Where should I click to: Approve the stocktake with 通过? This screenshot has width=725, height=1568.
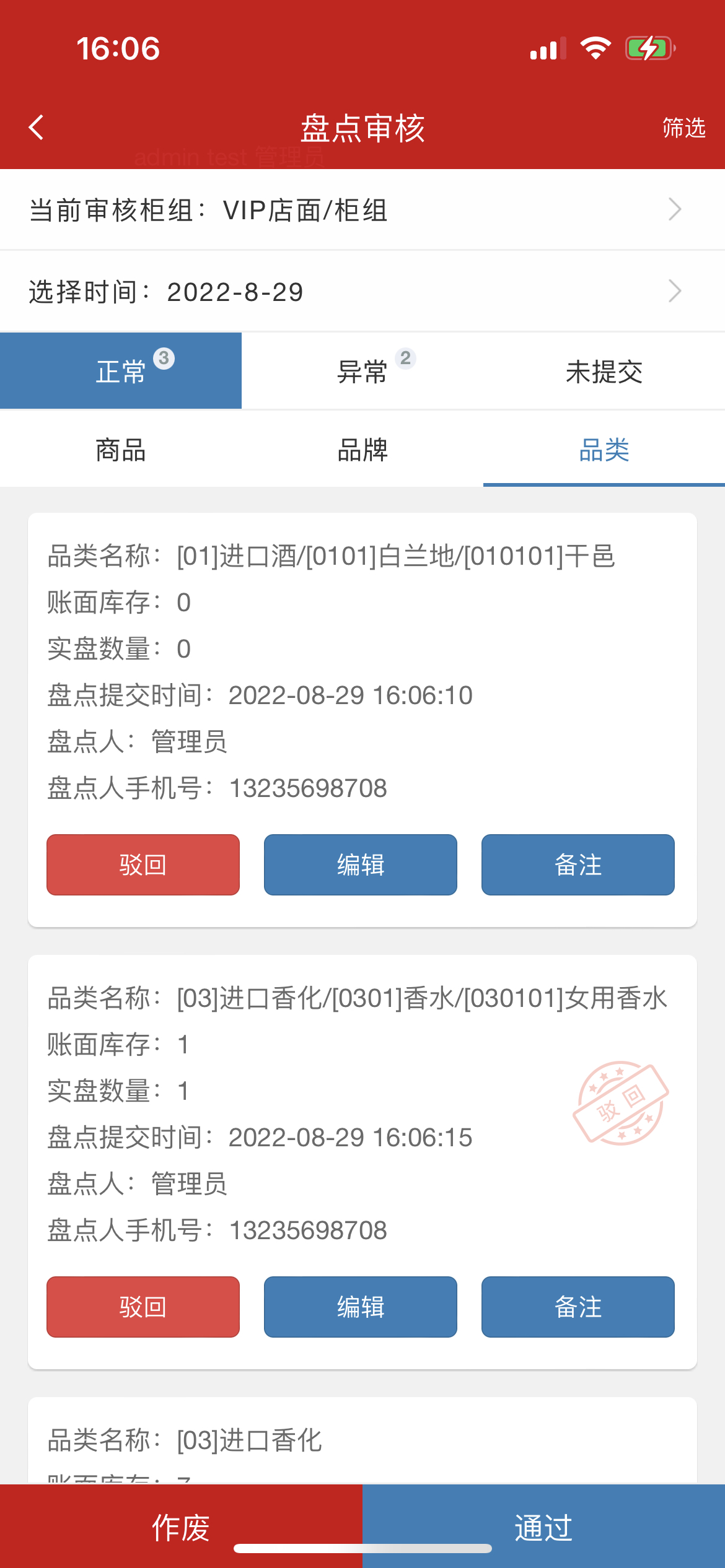click(543, 1526)
